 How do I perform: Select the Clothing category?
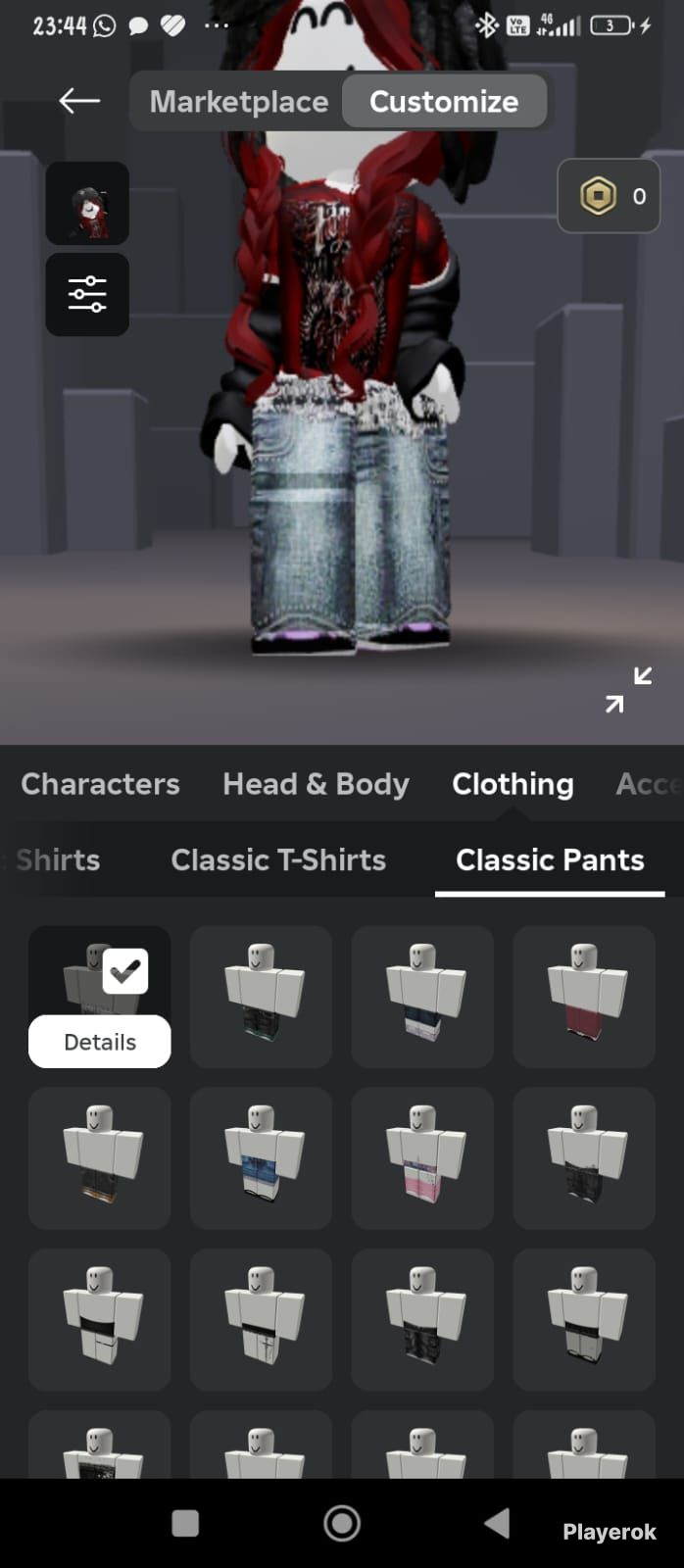(513, 784)
